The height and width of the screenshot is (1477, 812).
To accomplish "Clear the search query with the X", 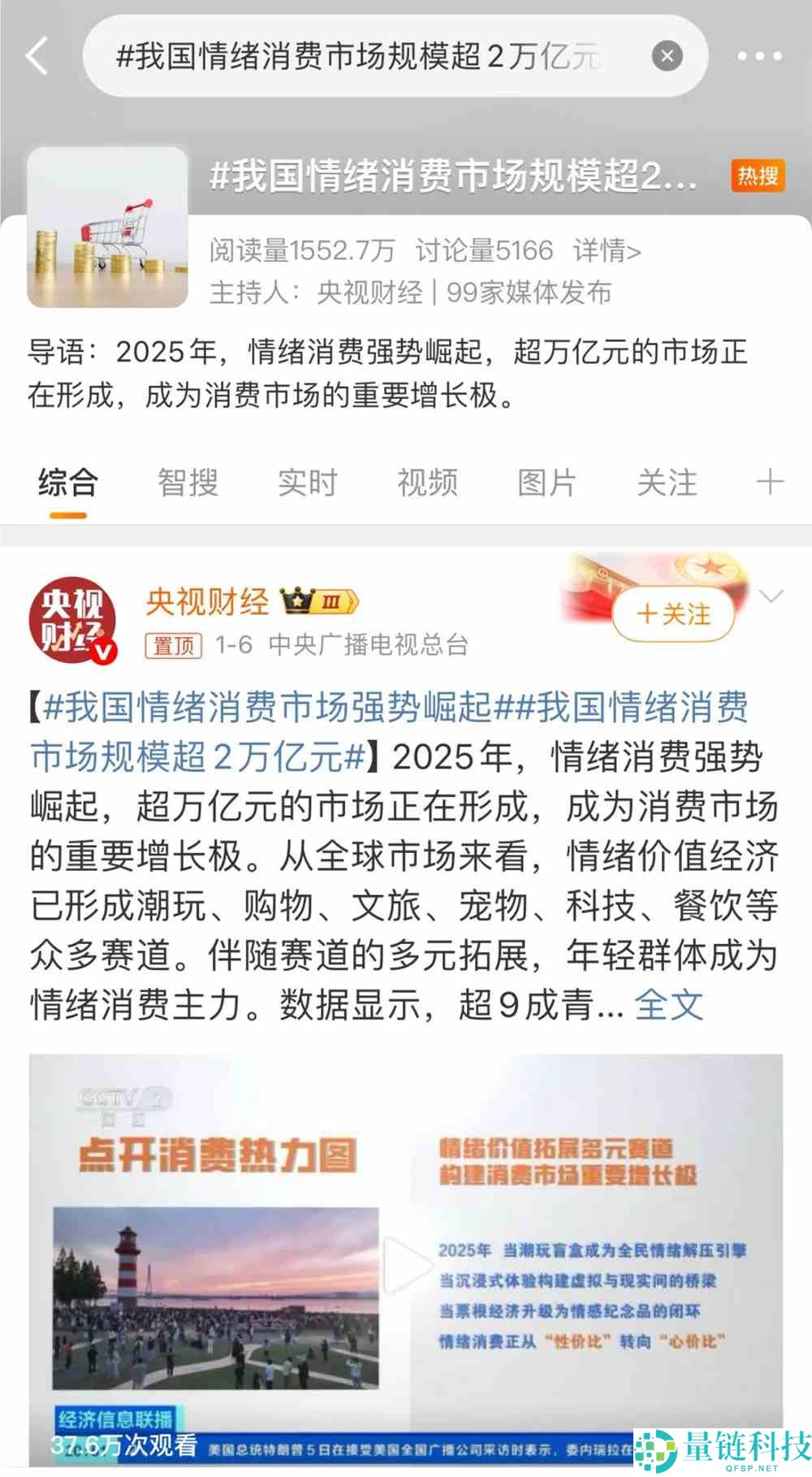I will [x=667, y=56].
